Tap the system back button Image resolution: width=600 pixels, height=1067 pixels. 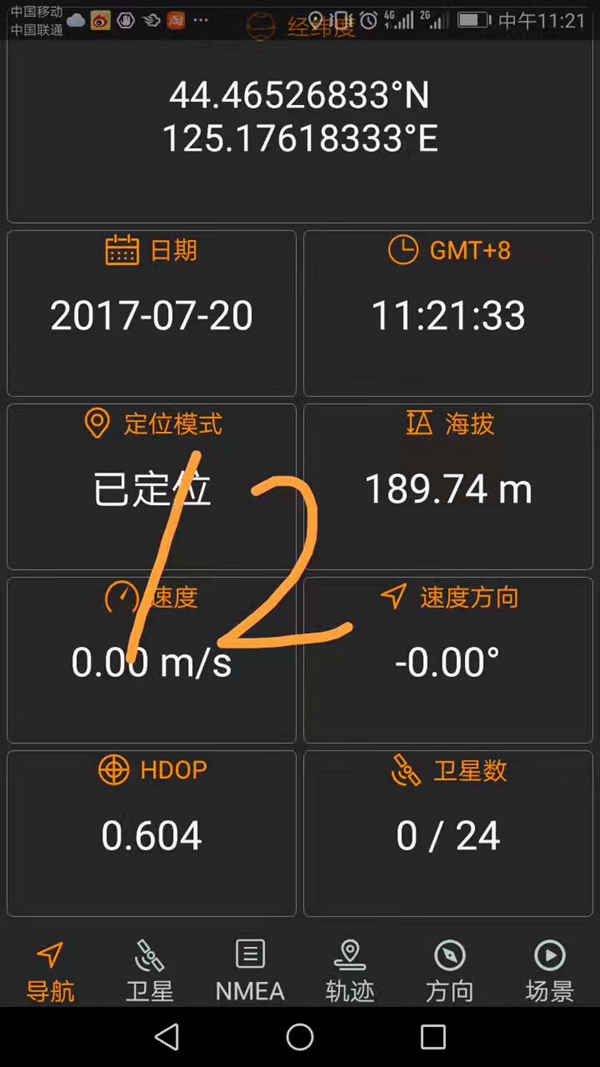tap(167, 1037)
